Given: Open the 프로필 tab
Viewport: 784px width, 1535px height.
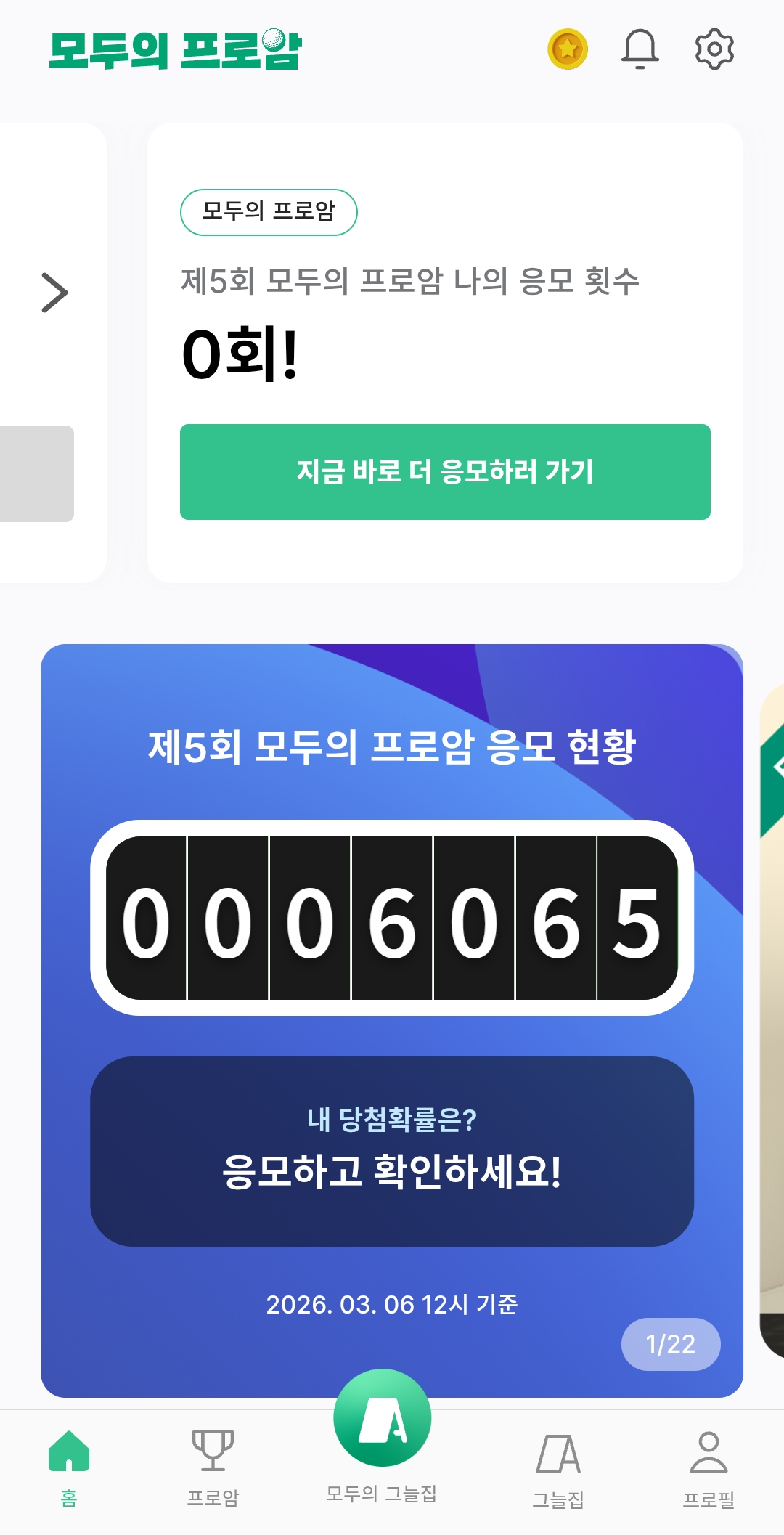Looking at the screenshot, I should pyautogui.click(x=709, y=1467).
